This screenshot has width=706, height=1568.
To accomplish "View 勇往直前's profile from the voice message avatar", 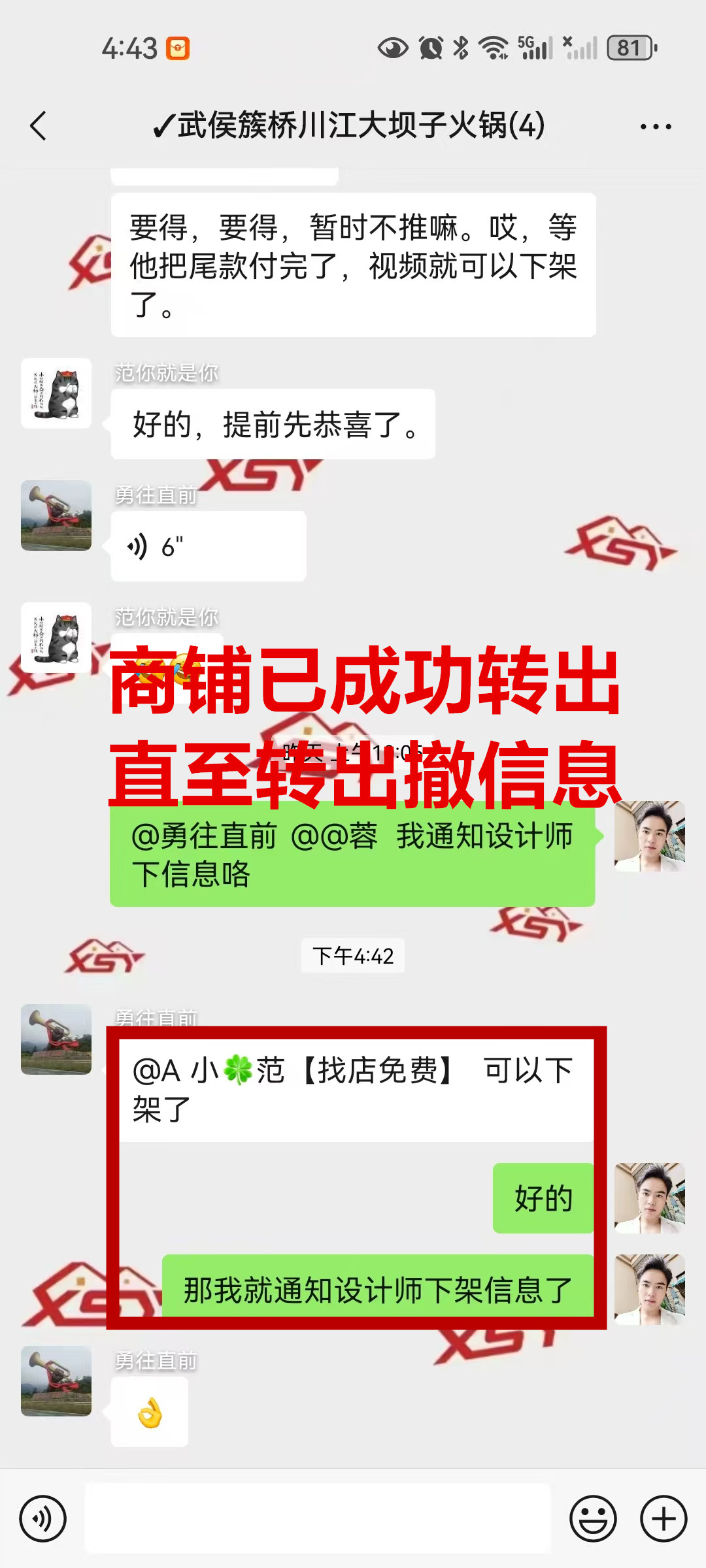I will (x=56, y=515).
